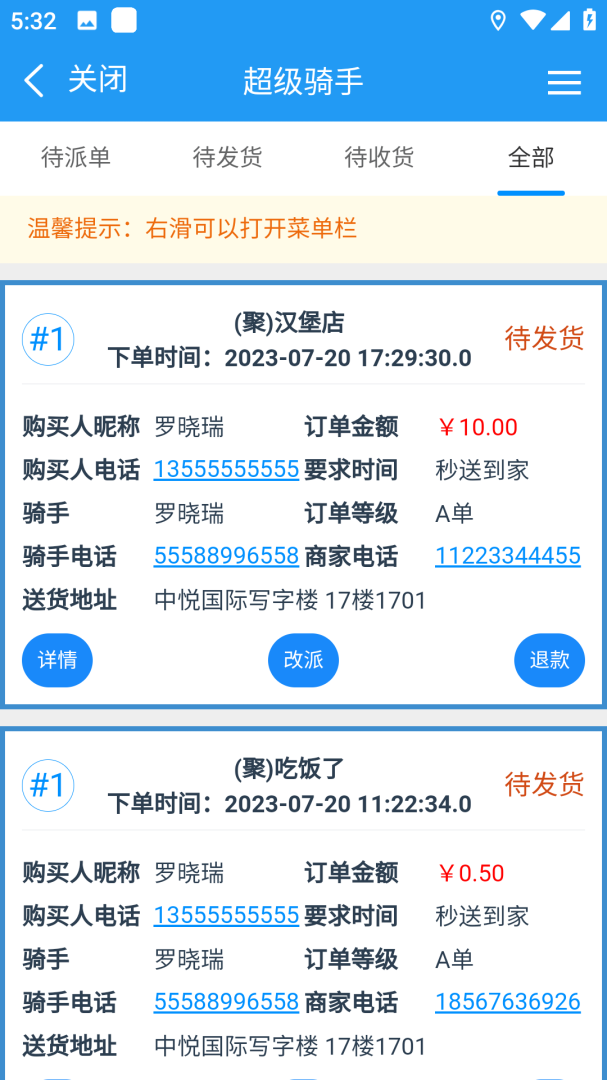Call buyer phone on 汉堡店 order
The width and height of the screenshot is (607, 1080).
[x=226, y=469]
